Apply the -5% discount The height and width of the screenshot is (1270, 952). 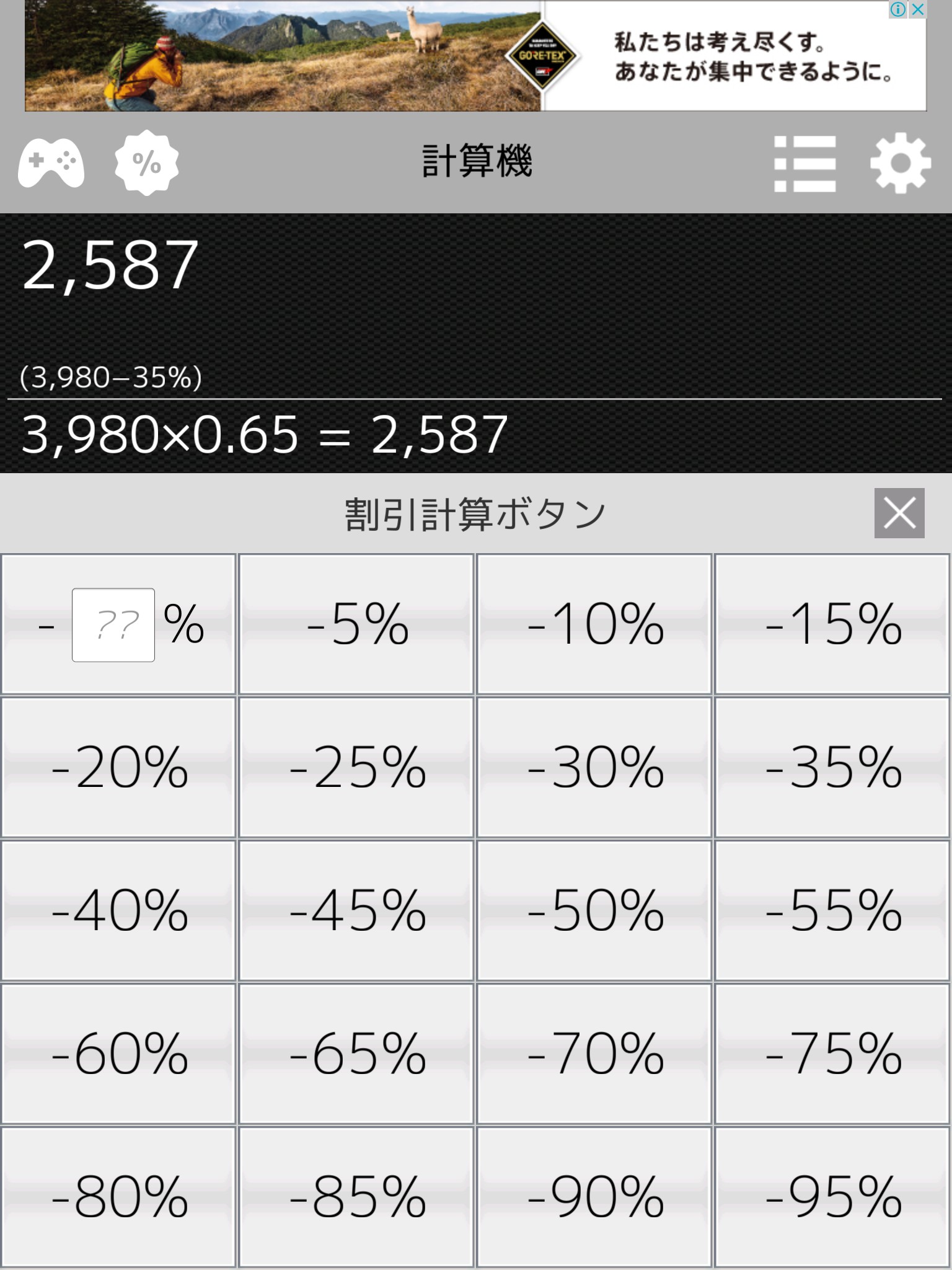coord(356,624)
